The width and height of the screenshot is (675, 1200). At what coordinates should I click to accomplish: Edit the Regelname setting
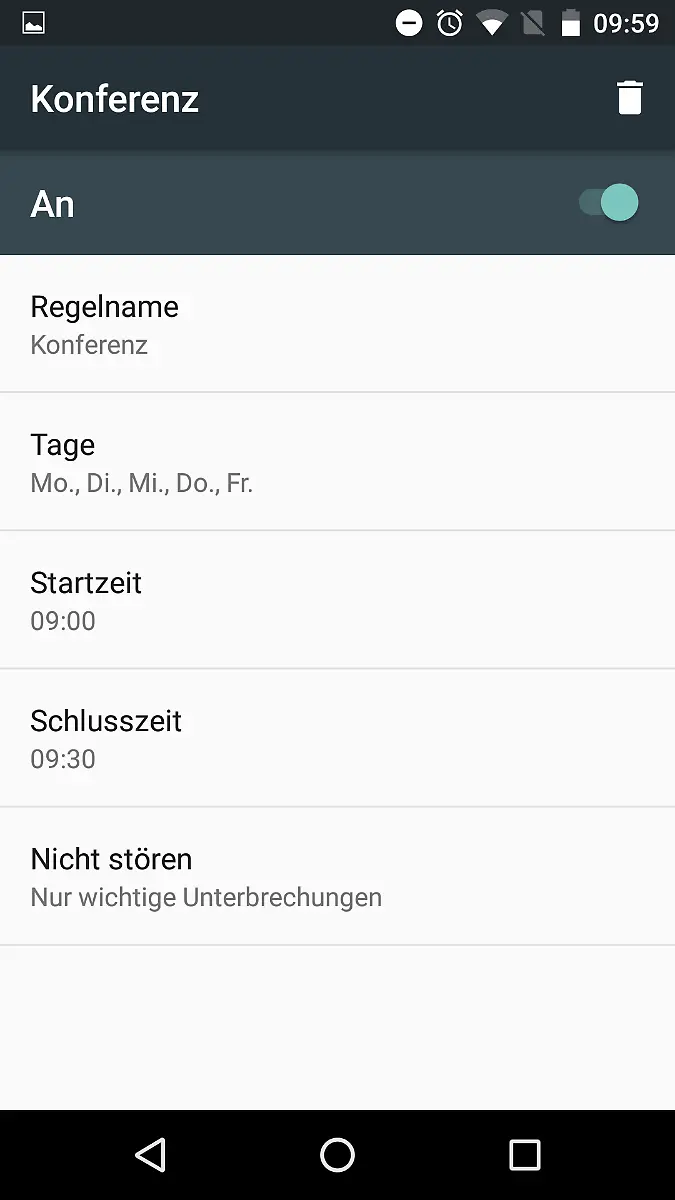337,324
